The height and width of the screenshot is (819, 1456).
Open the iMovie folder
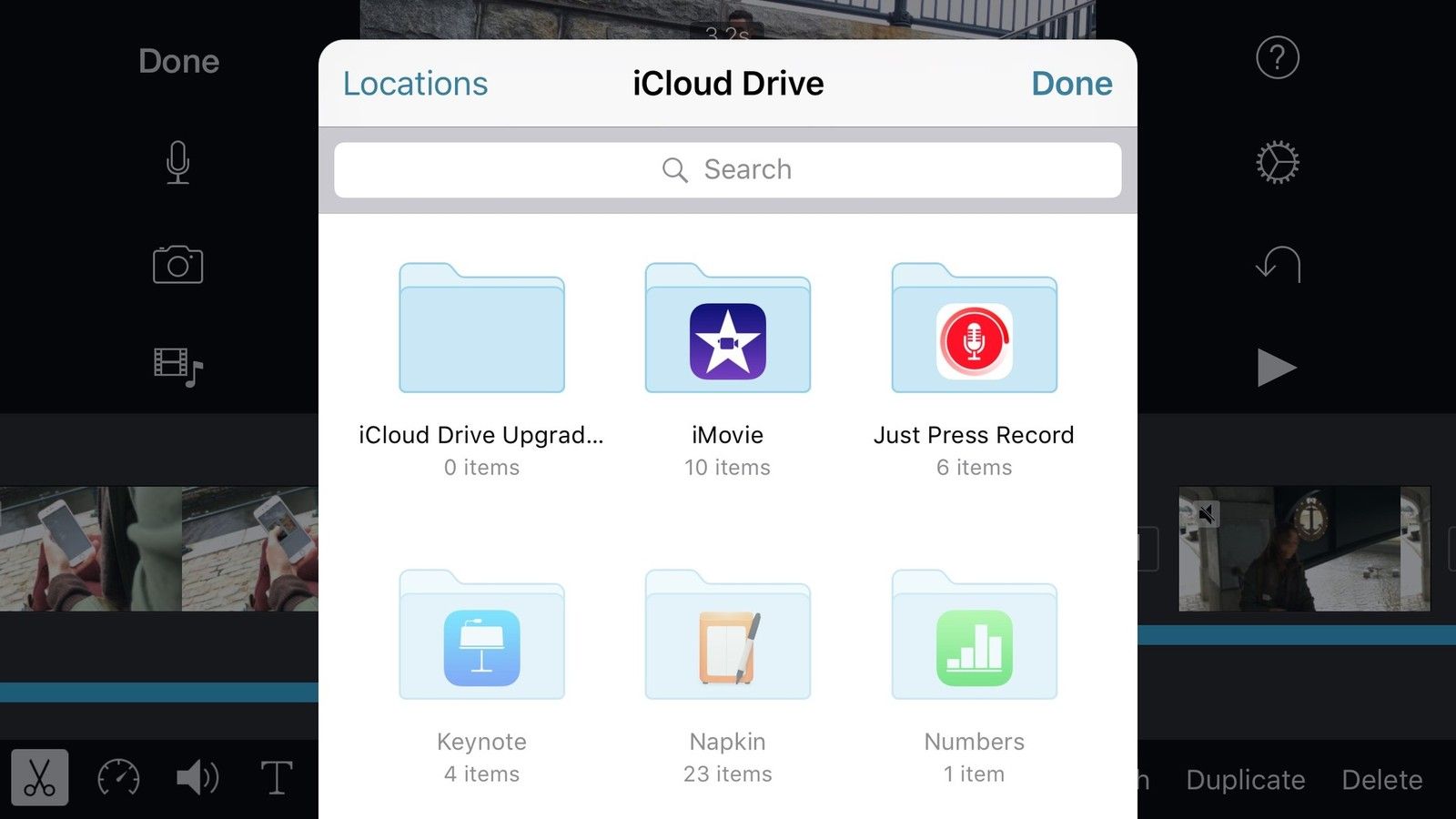[727, 329]
